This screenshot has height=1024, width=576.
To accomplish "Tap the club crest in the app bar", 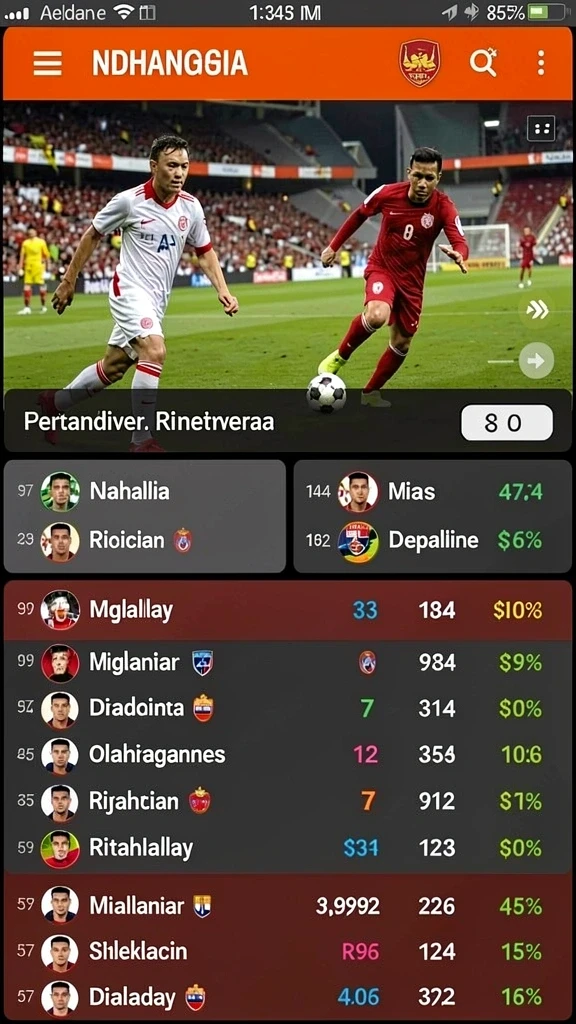I will click(419, 63).
